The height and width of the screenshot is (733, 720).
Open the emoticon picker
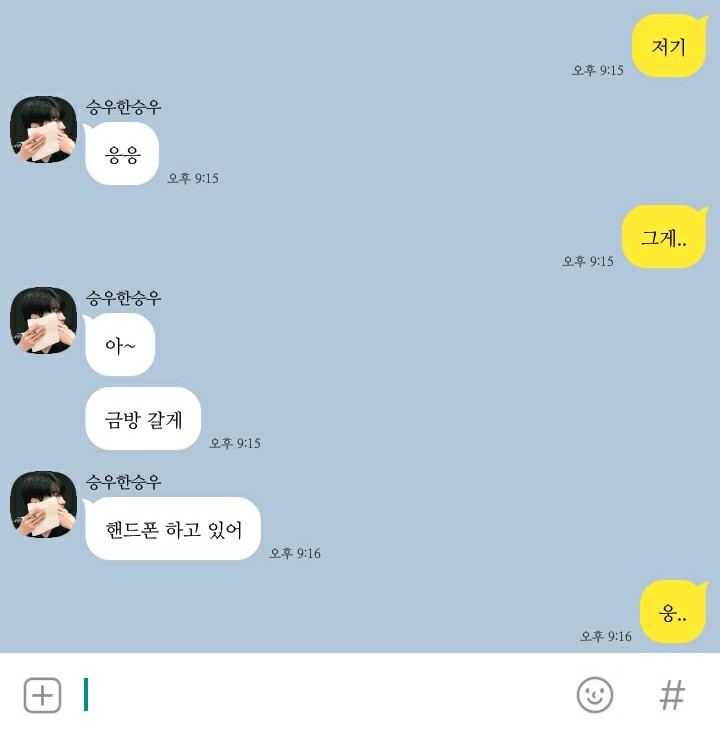pos(595,695)
